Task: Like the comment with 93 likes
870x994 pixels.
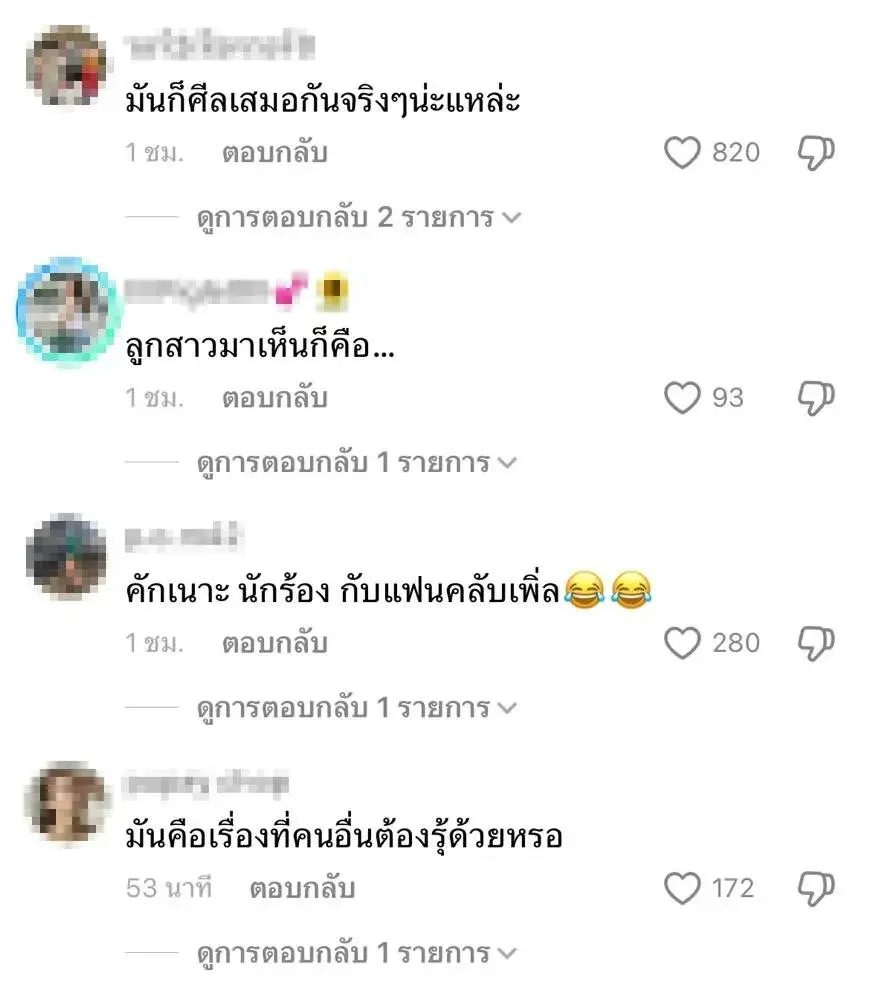Action: point(683,398)
